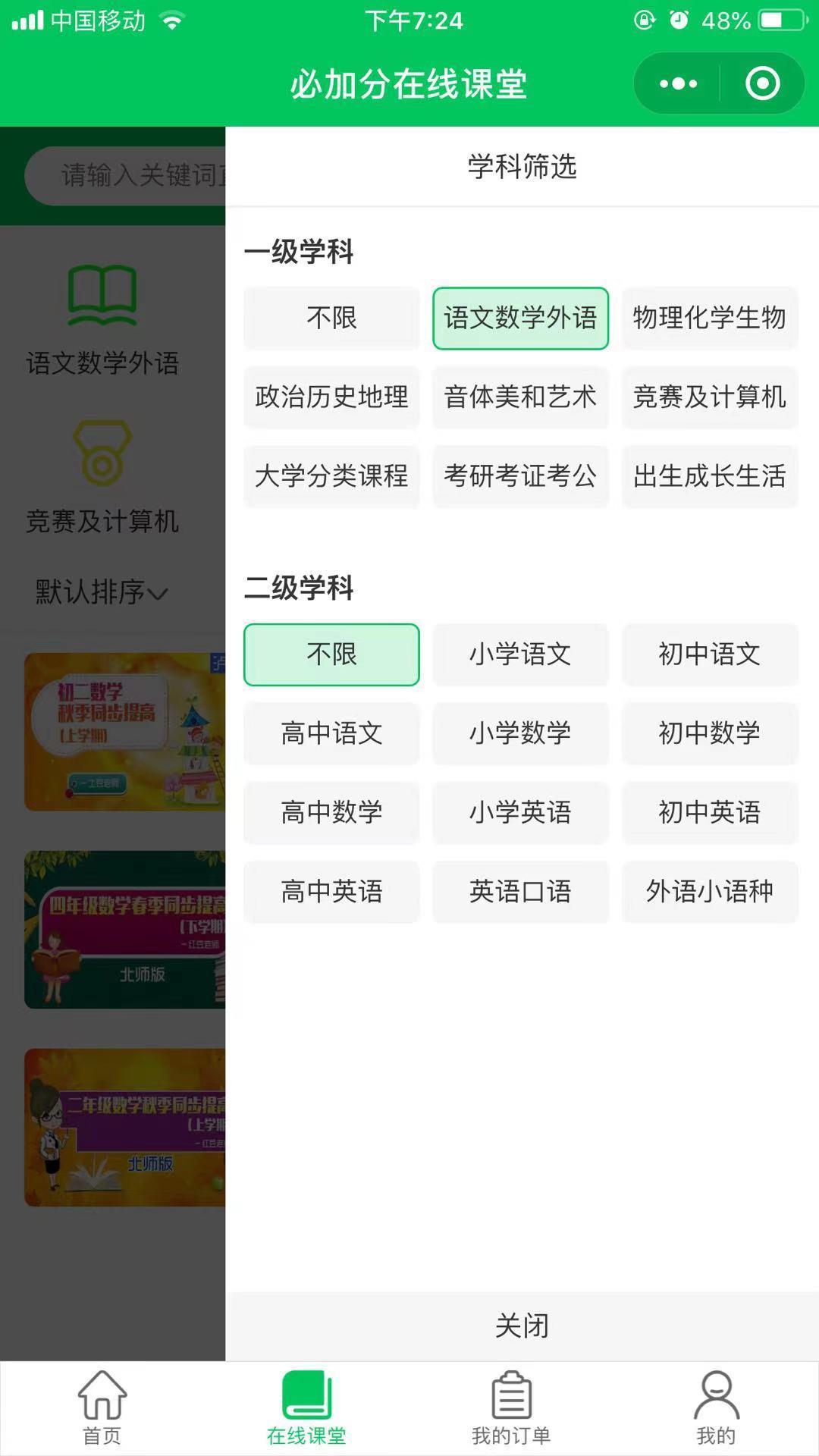The height and width of the screenshot is (1456, 819).
Task: Select the 小学数学 filter chip
Action: [520, 734]
